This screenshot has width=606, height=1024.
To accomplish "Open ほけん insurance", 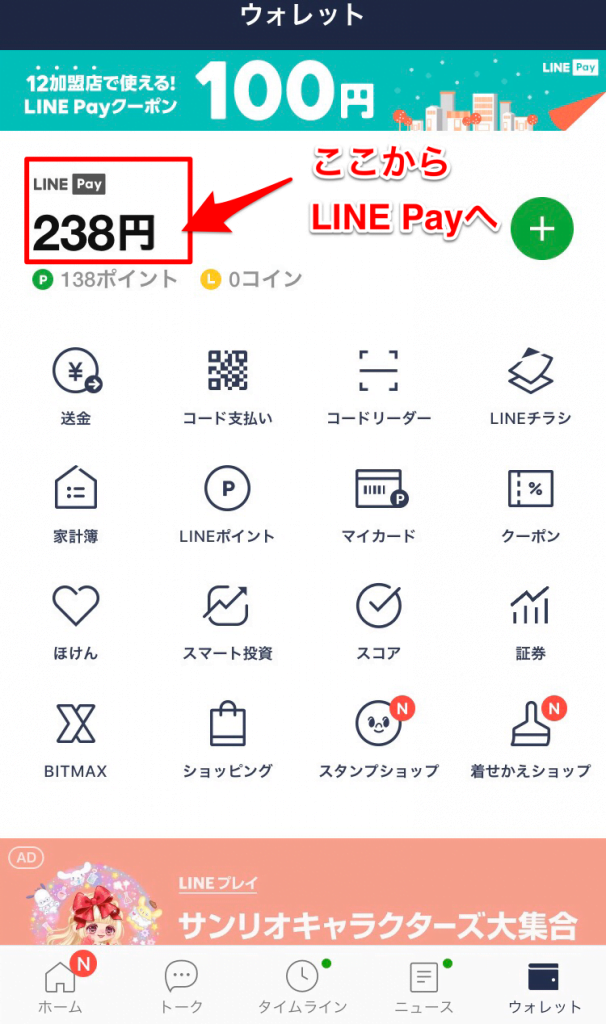I will point(76,620).
